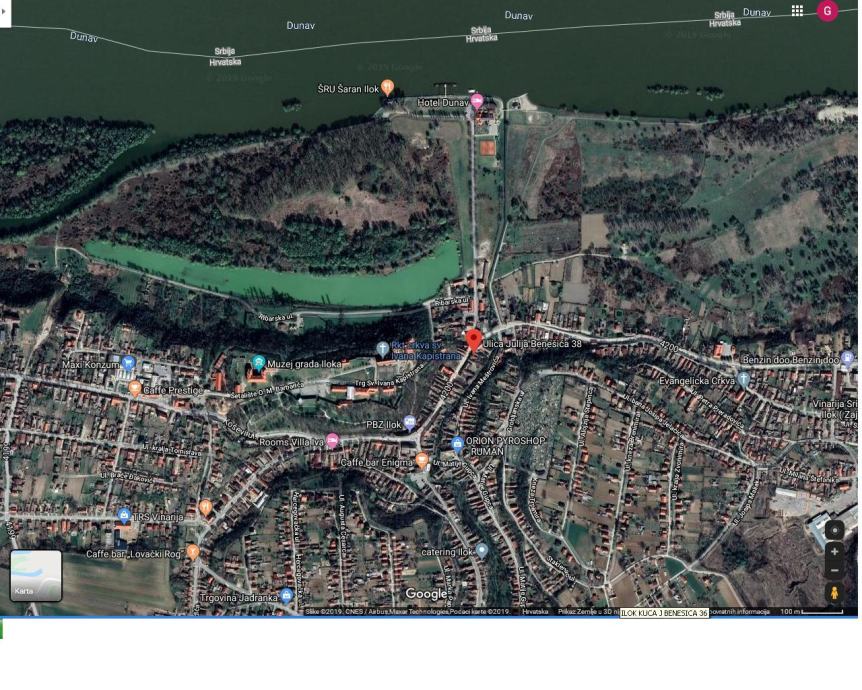The height and width of the screenshot is (690, 862).
Task: Open PBZ Ilok bank marker
Action: [409, 424]
